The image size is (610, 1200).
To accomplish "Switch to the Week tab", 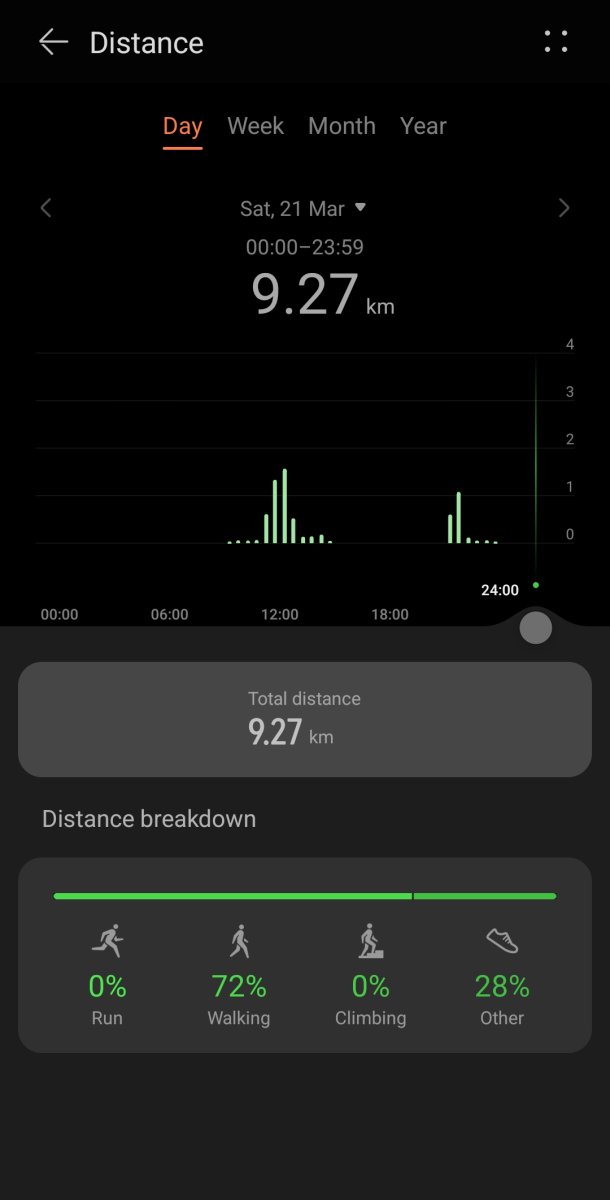I will point(255,127).
